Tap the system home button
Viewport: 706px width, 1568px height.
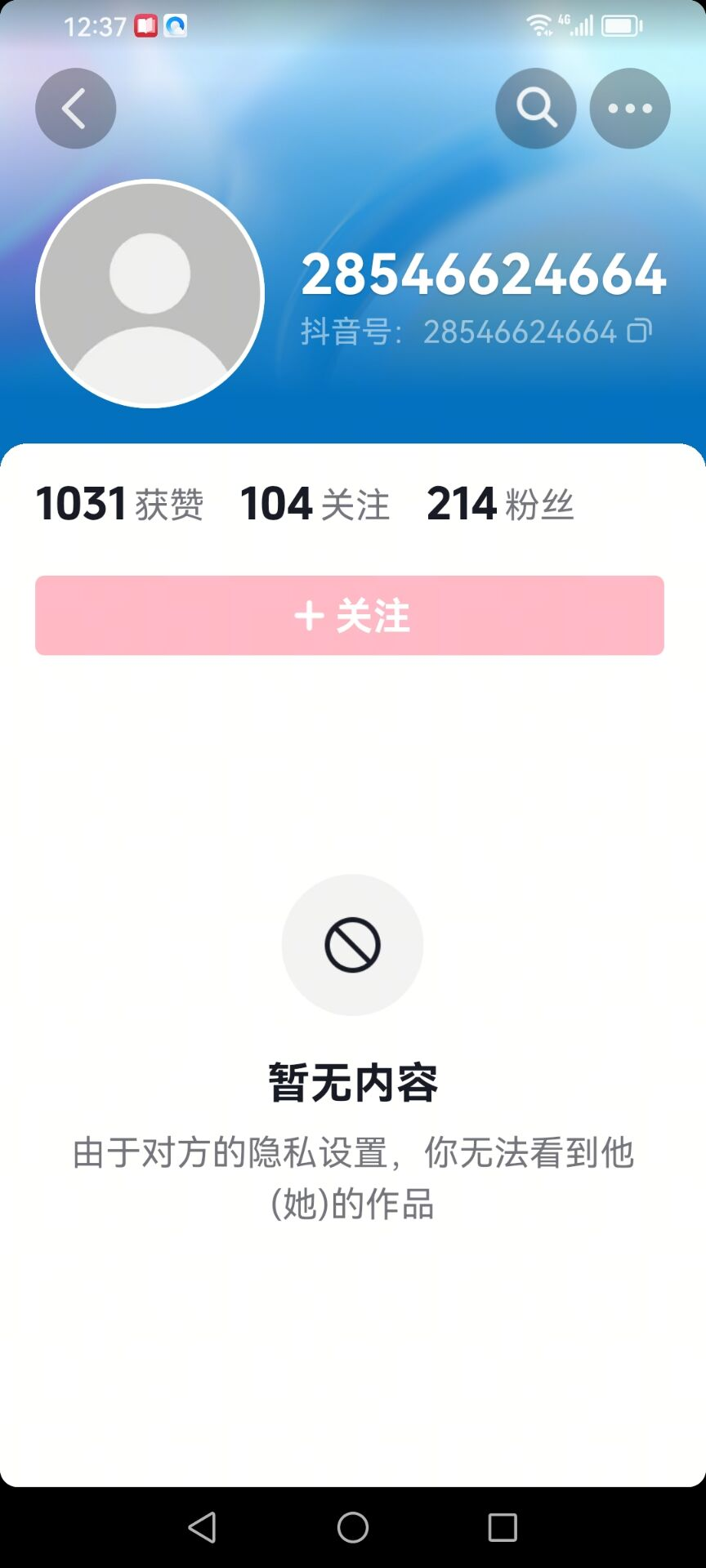pyautogui.click(x=353, y=1527)
